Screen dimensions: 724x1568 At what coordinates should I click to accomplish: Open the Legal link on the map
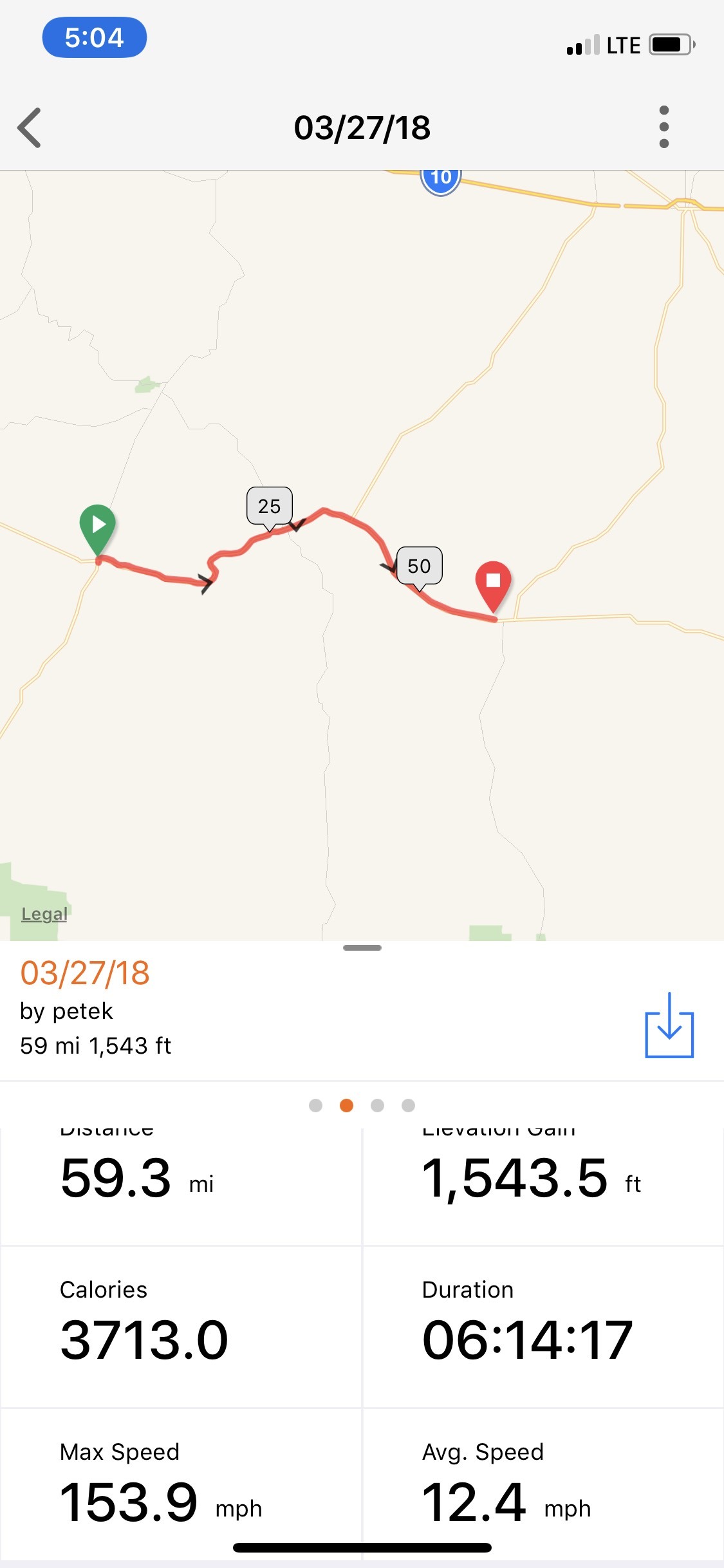[44, 913]
